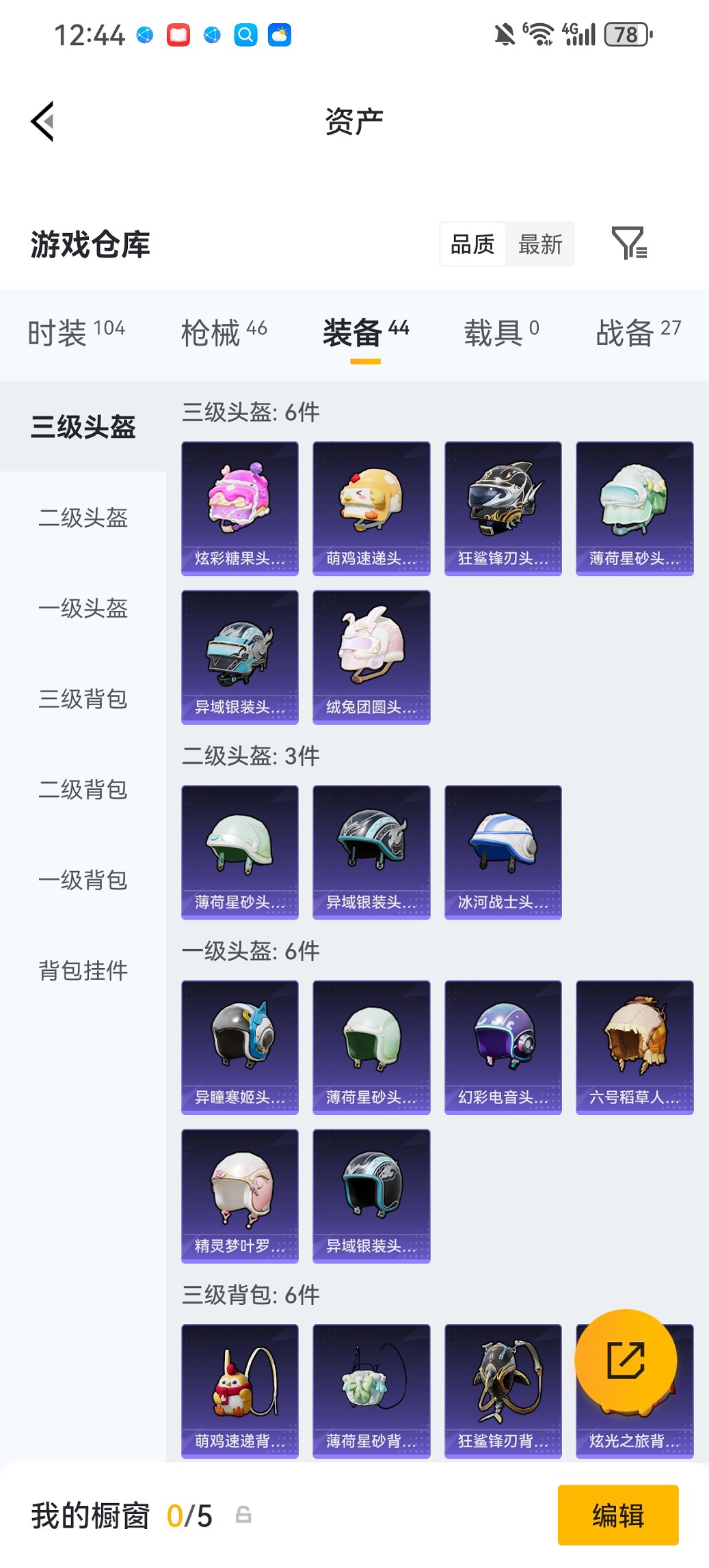
Task: View the 六号稻草人 helmet
Action: click(634, 1047)
